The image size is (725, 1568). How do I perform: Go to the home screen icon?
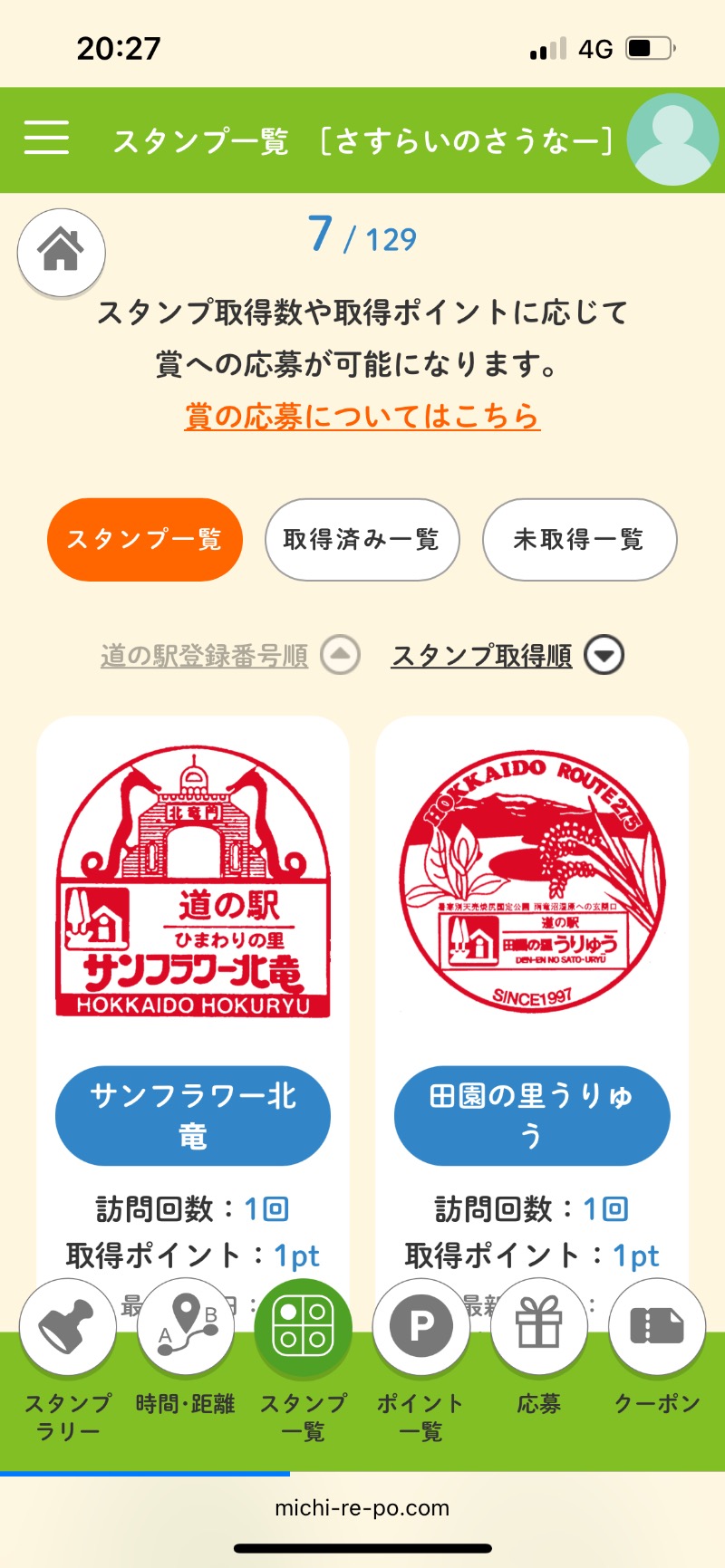[62, 253]
